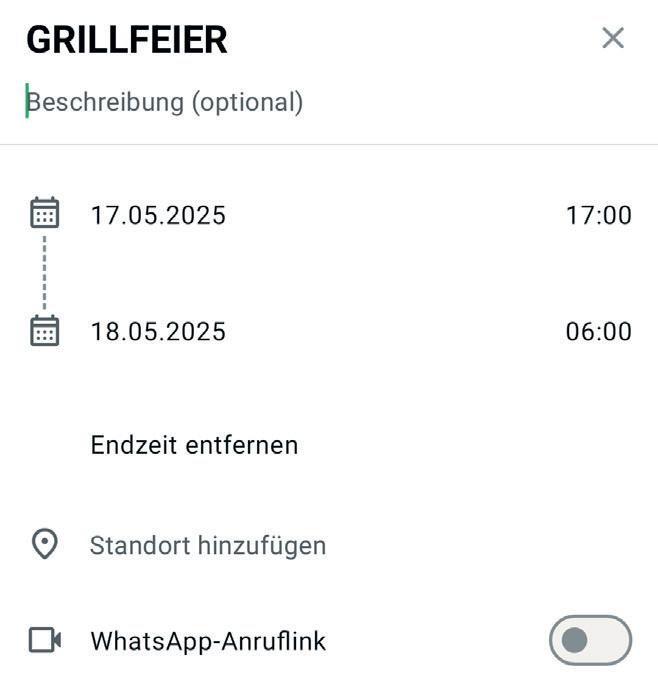
Task: Change the start date 17.05.2025
Action: click(158, 215)
